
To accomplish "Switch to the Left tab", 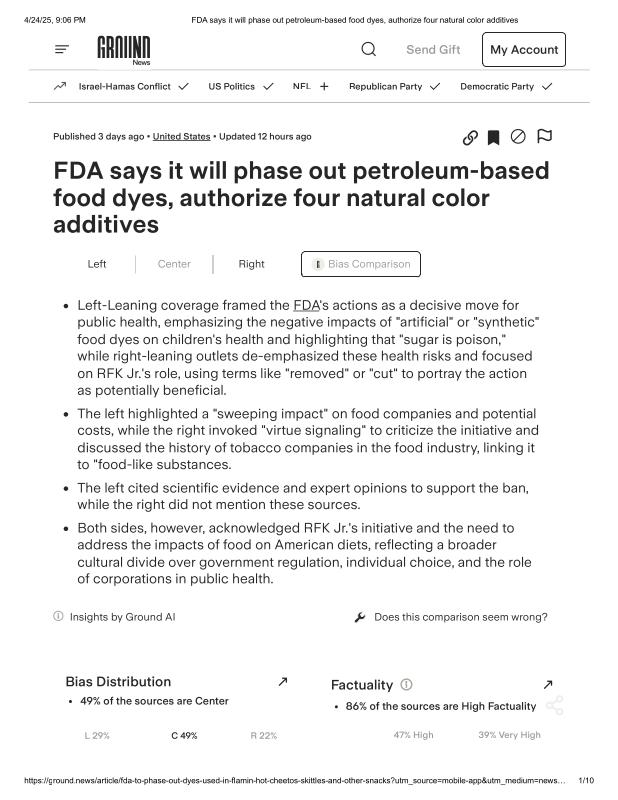I will [x=97, y=264].
